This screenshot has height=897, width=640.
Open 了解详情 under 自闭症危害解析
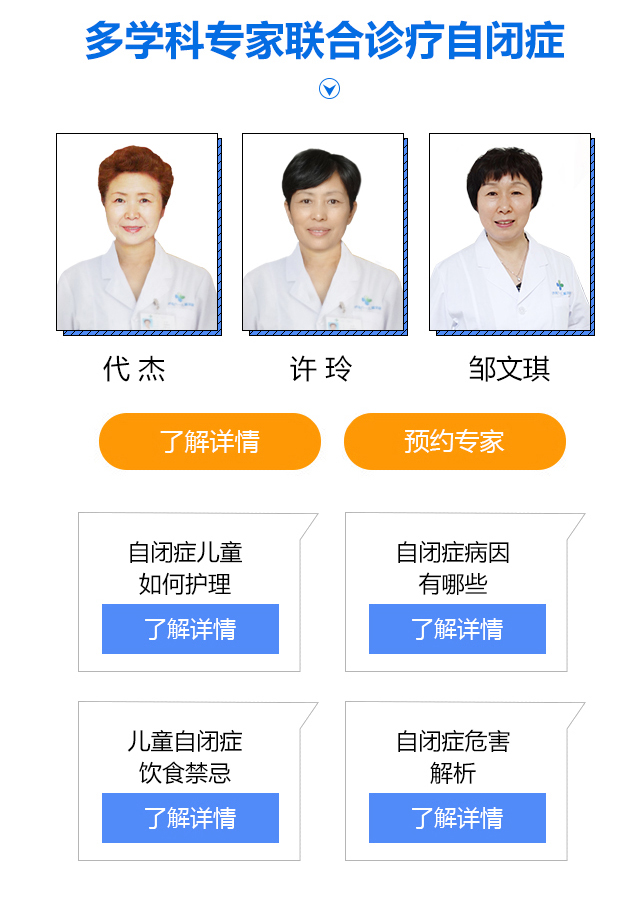pyautogui.click(x=457, y=818)
